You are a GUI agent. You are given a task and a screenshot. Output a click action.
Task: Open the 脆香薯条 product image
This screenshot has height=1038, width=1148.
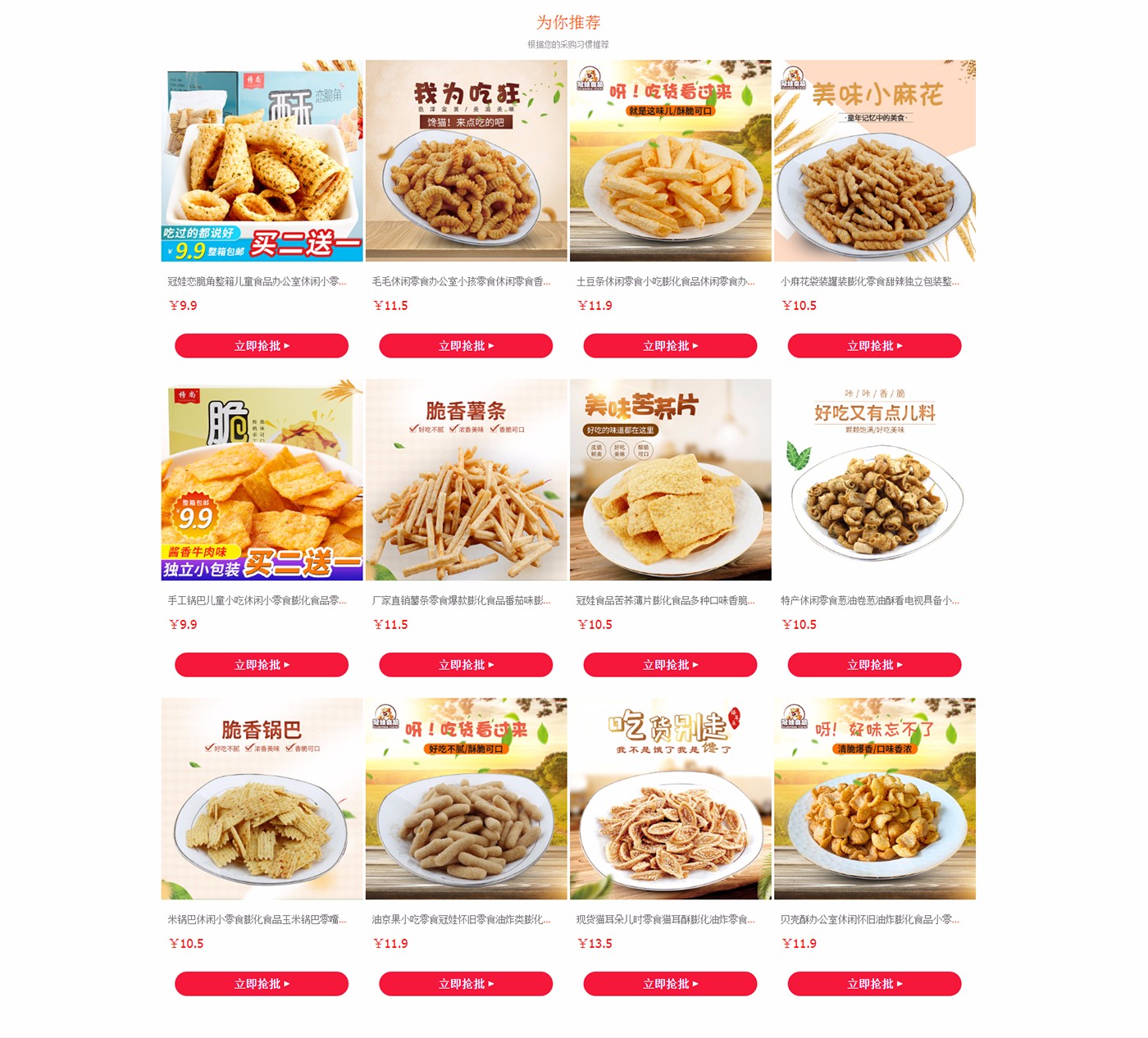466,480
